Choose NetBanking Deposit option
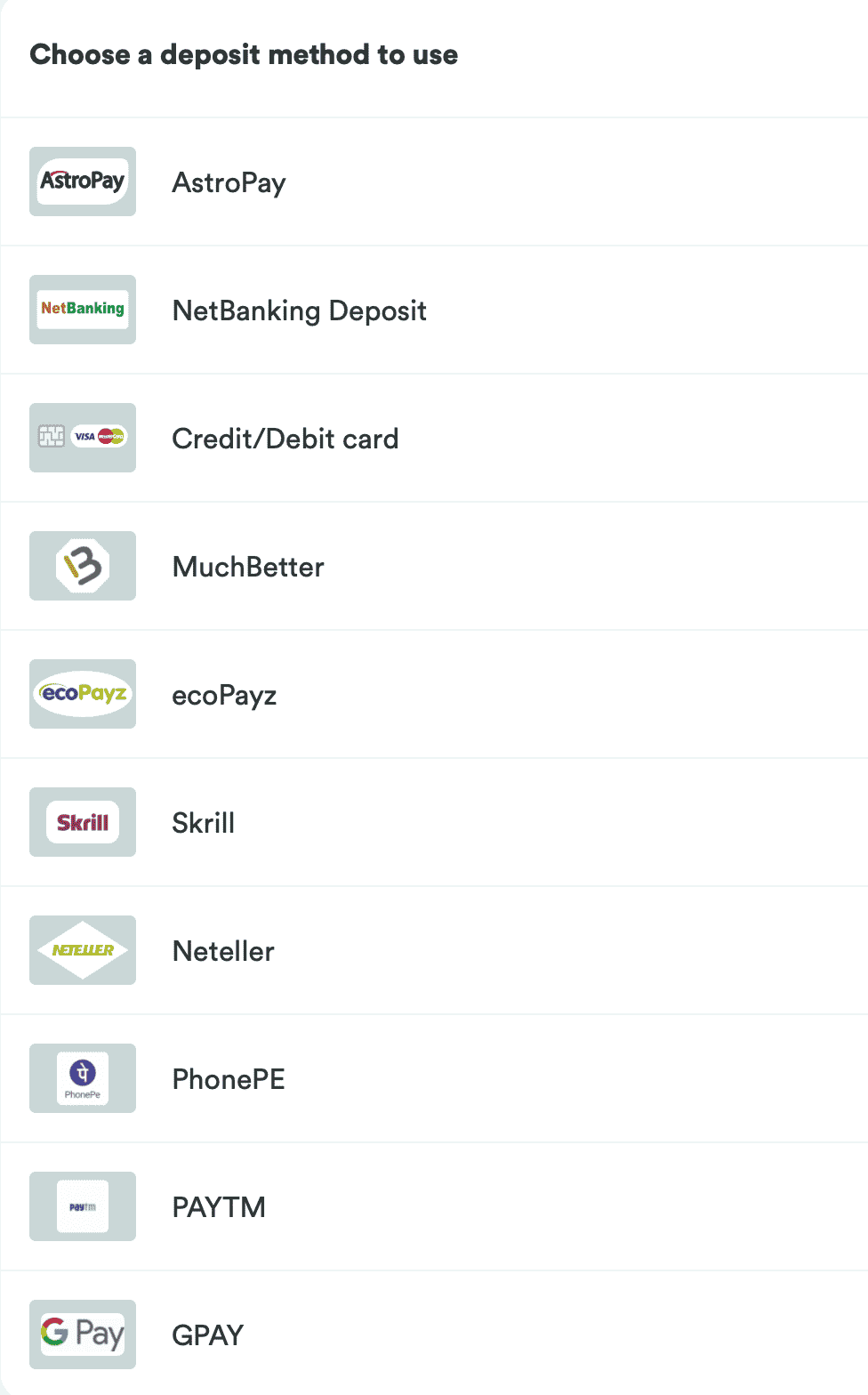868x1395 pixels. pos(434,310)
